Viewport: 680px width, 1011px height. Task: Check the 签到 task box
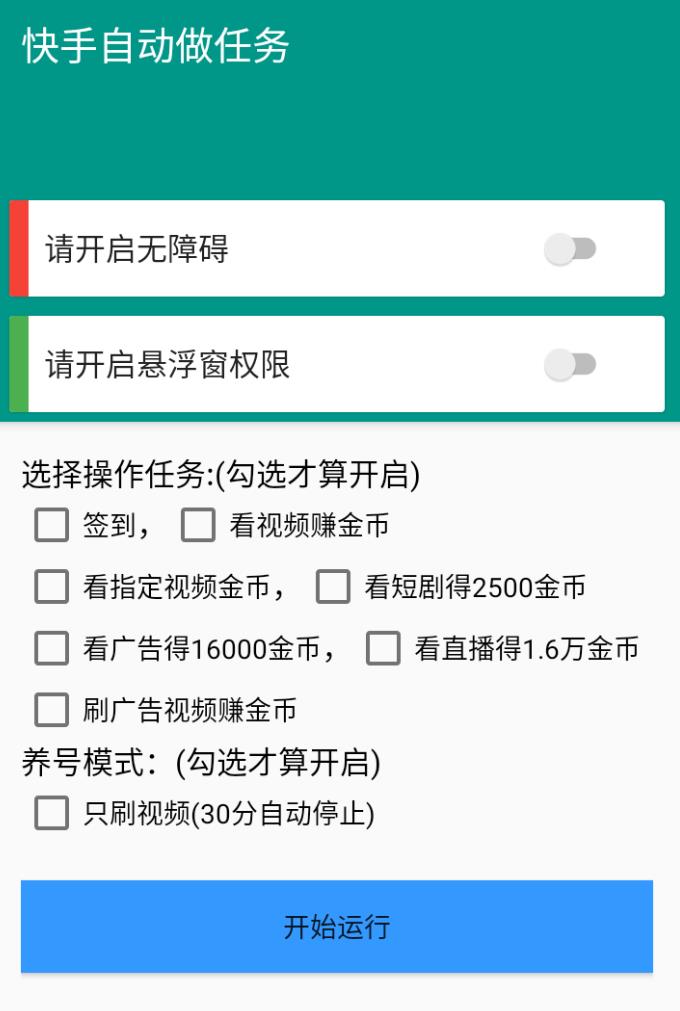click(52, 525)
